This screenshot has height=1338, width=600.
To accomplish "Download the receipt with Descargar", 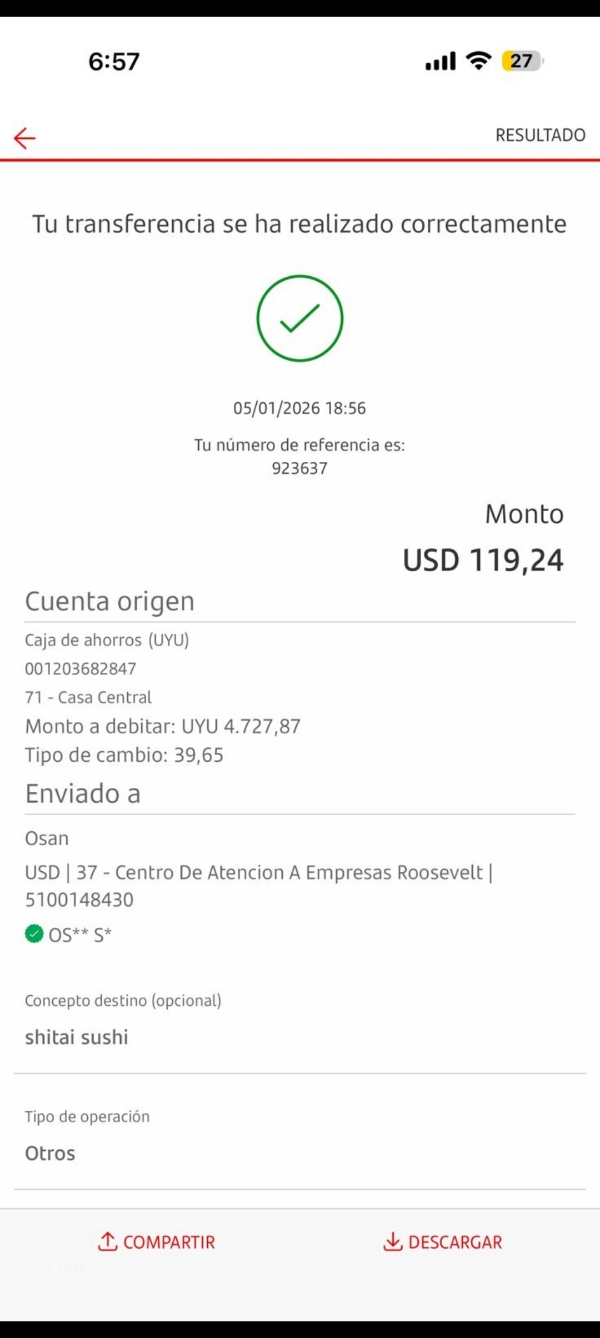I will click(442, 1242).
